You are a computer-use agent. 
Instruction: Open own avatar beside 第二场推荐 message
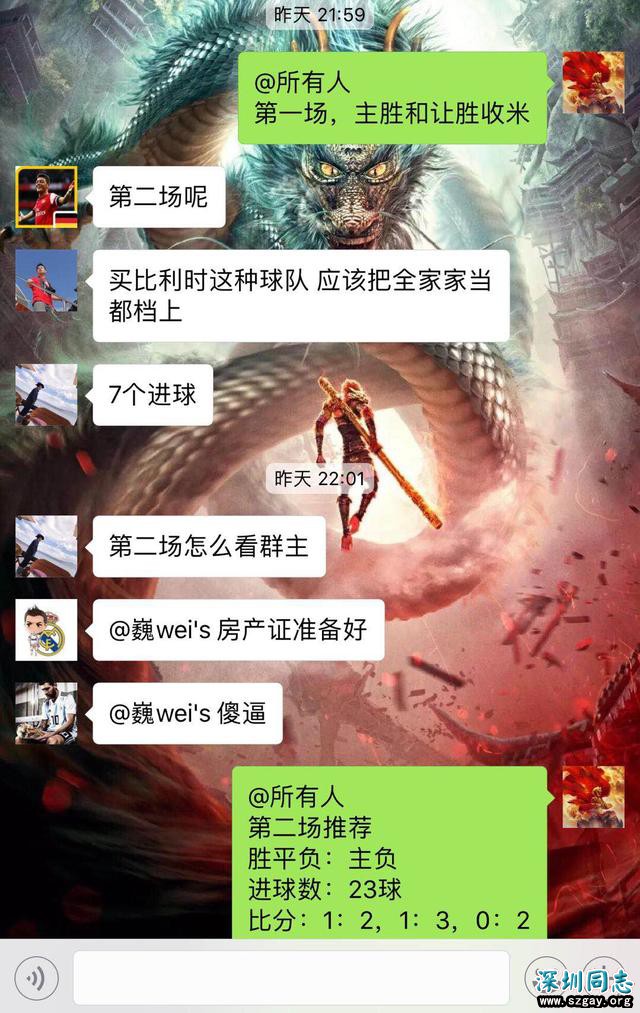(x=593, y=797)
